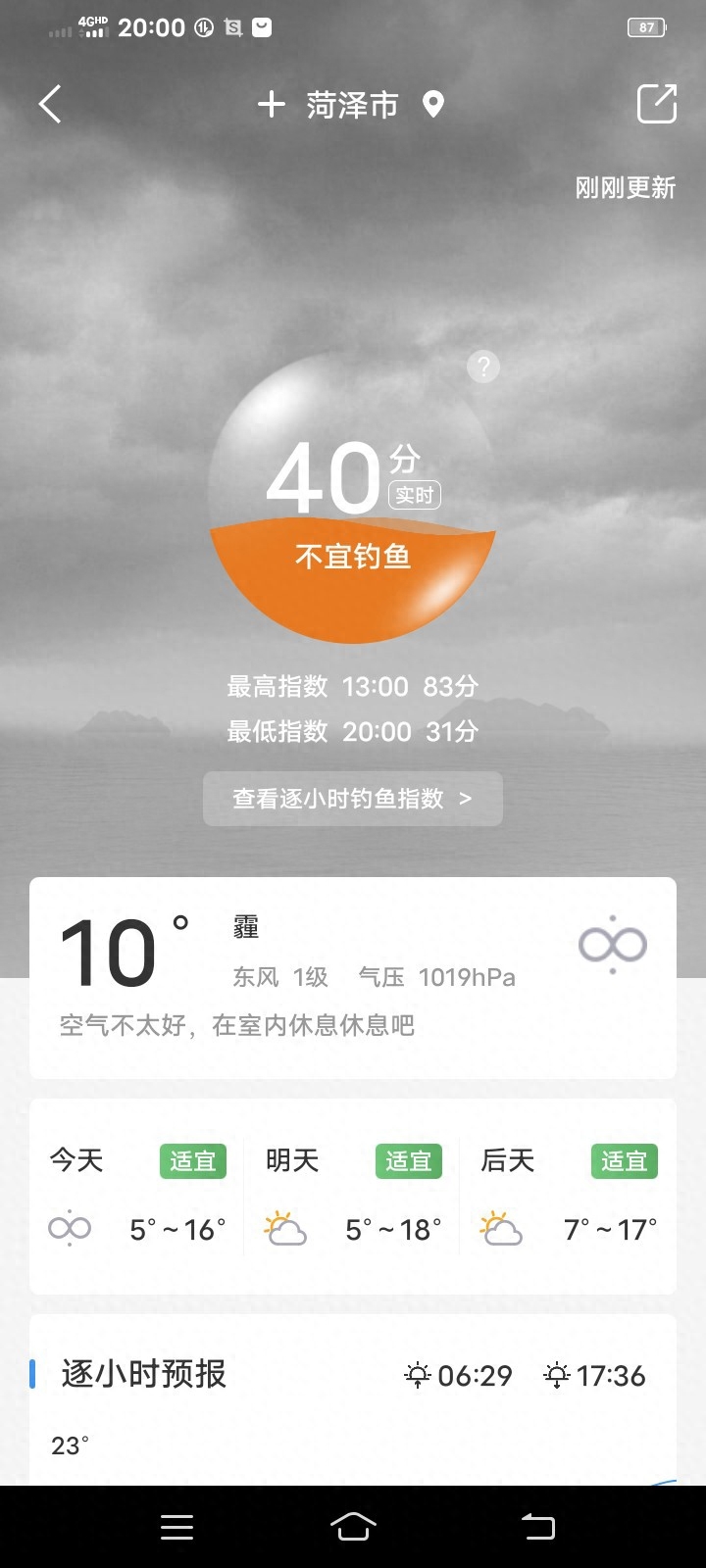View the hourly fishing index (查看逐小时钓鱼指数)

[352, 799]
